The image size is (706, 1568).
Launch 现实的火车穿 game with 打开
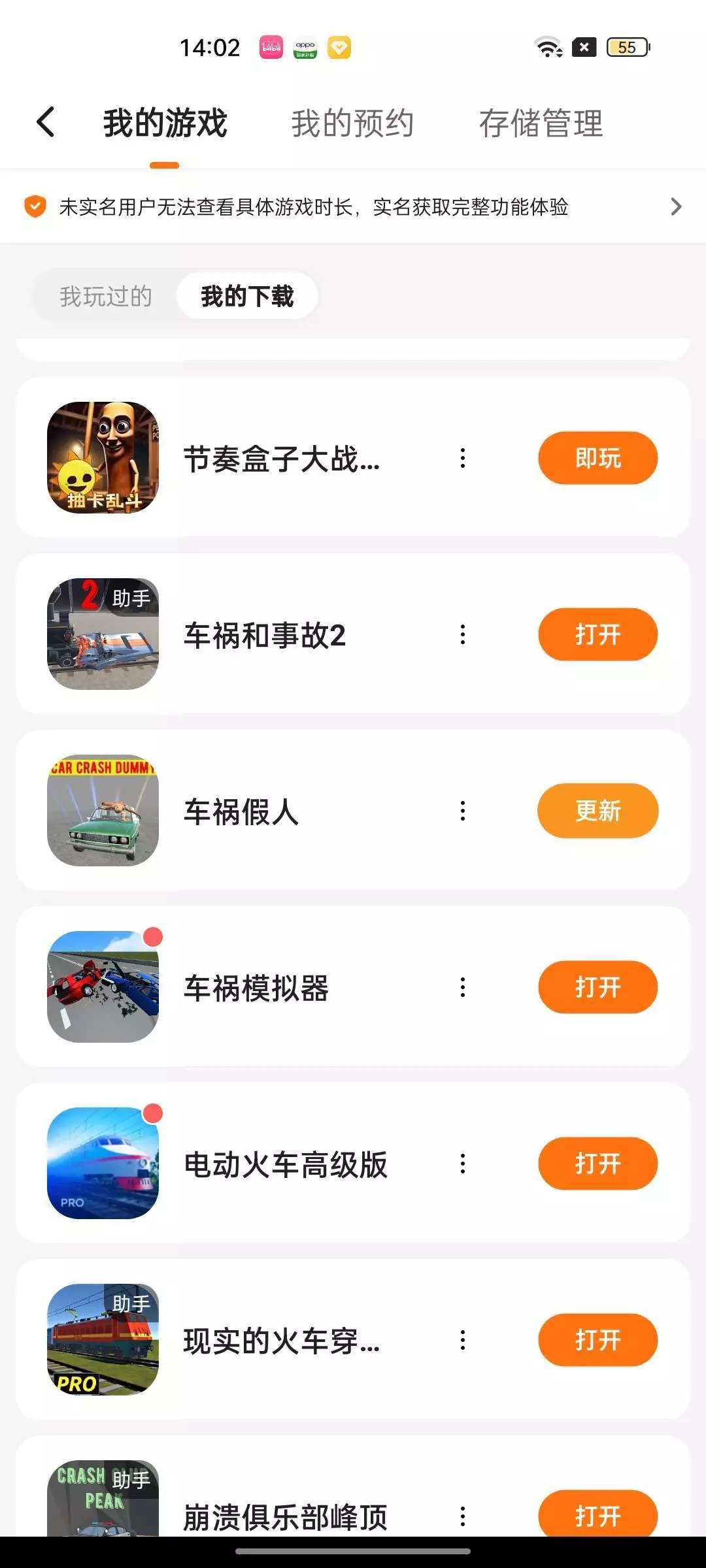(597, 1340)
